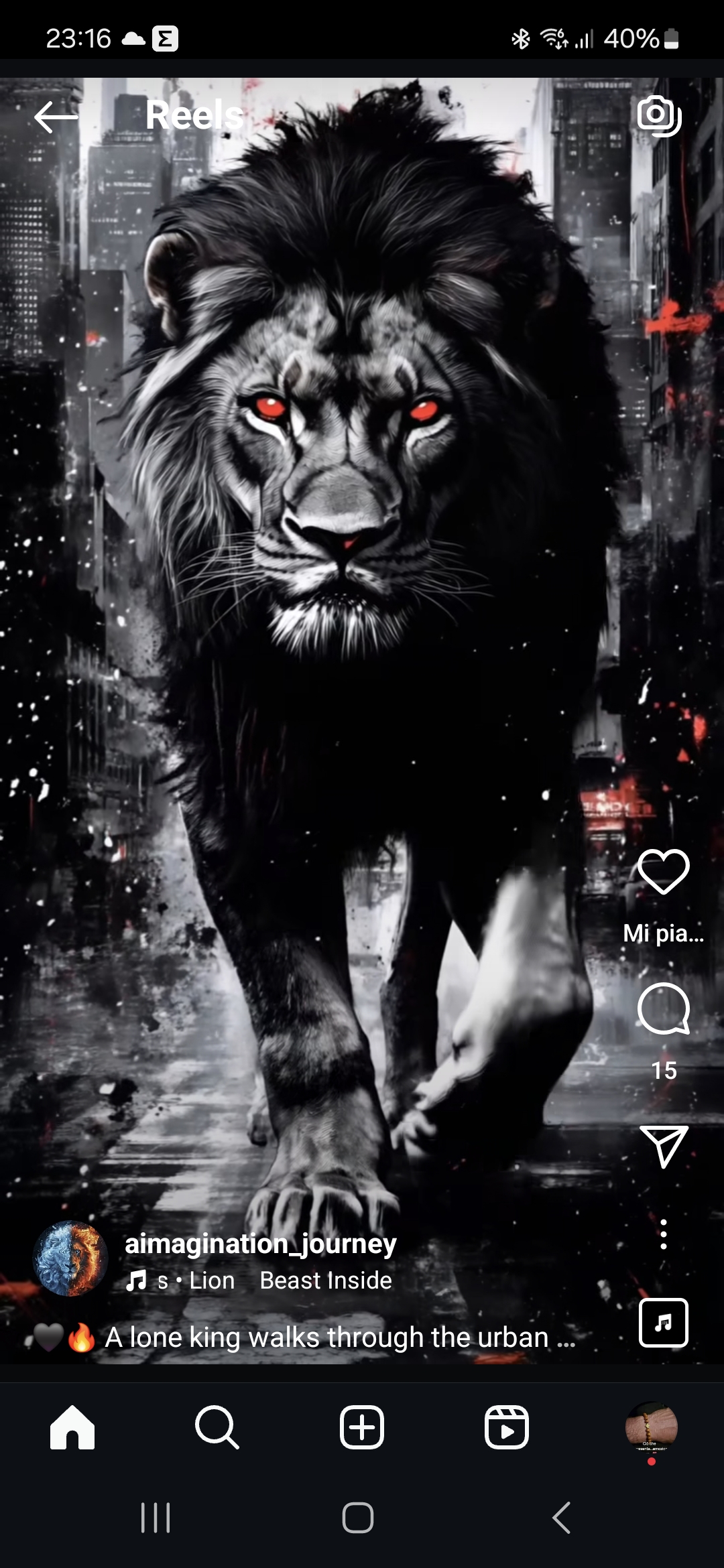This screenshot has width=724, height=1568.
Task: Open the comments on this reel
Action: coord(663,1009)
